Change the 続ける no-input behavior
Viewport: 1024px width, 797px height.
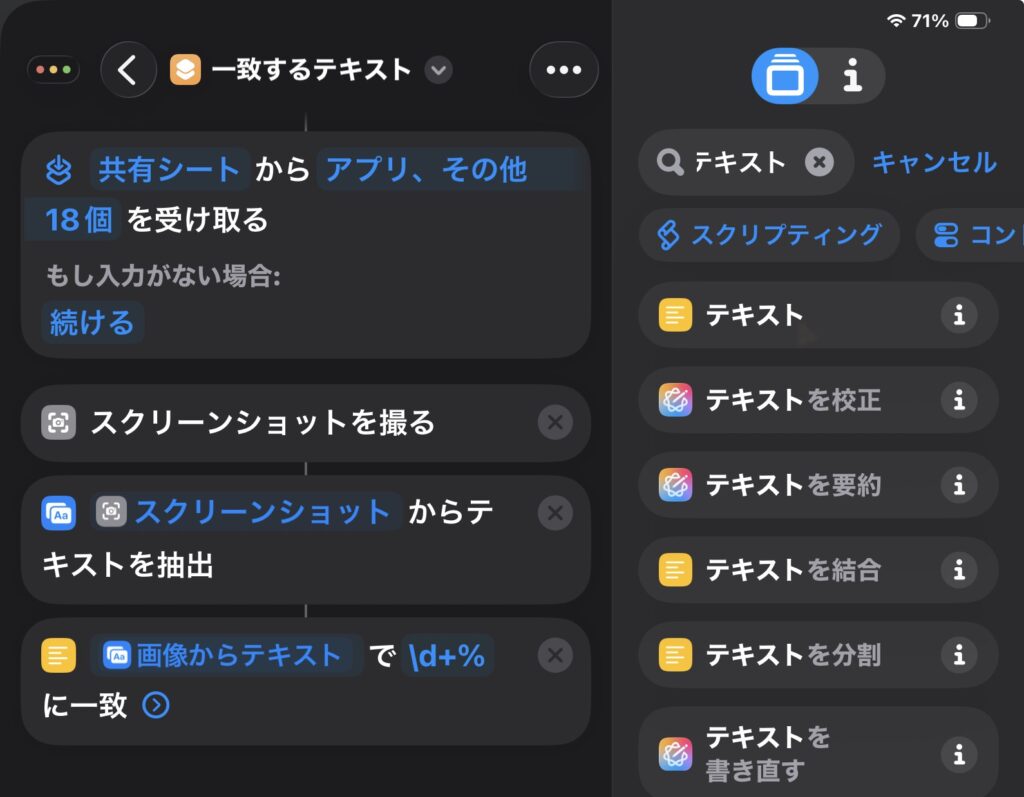91,323
